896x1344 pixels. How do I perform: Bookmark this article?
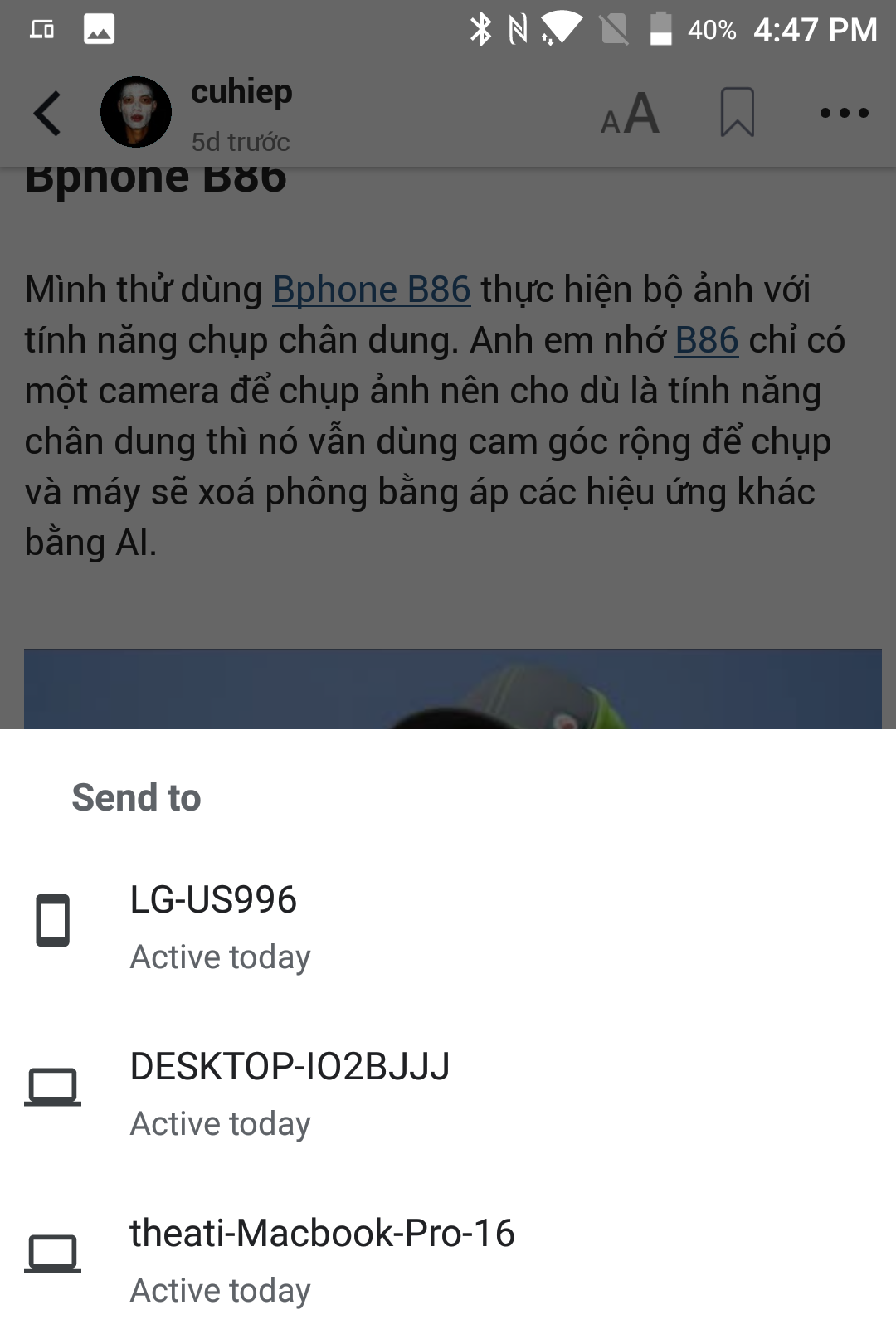[x=737, y=113]
